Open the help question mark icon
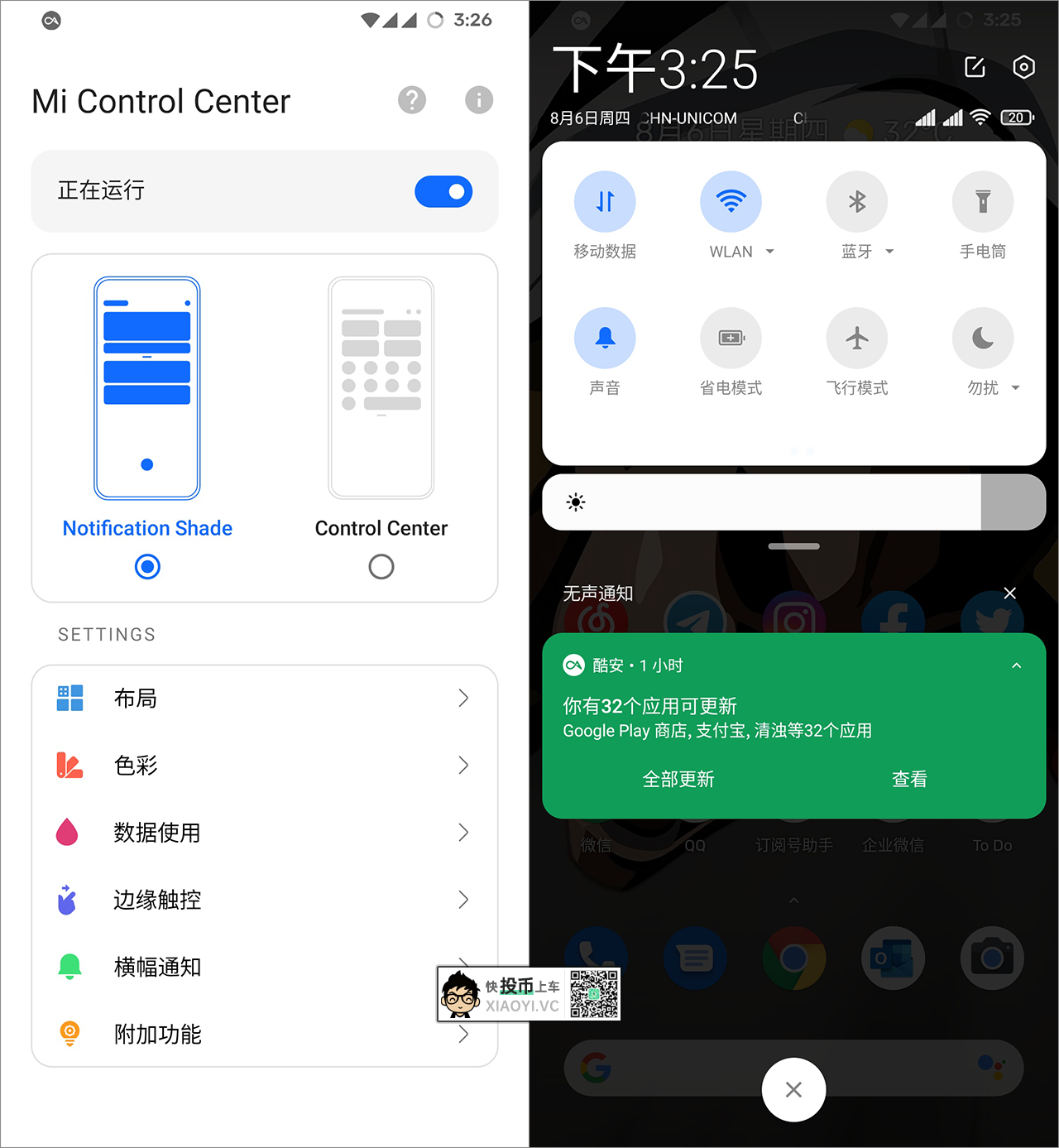 click(x=411, y=100)
